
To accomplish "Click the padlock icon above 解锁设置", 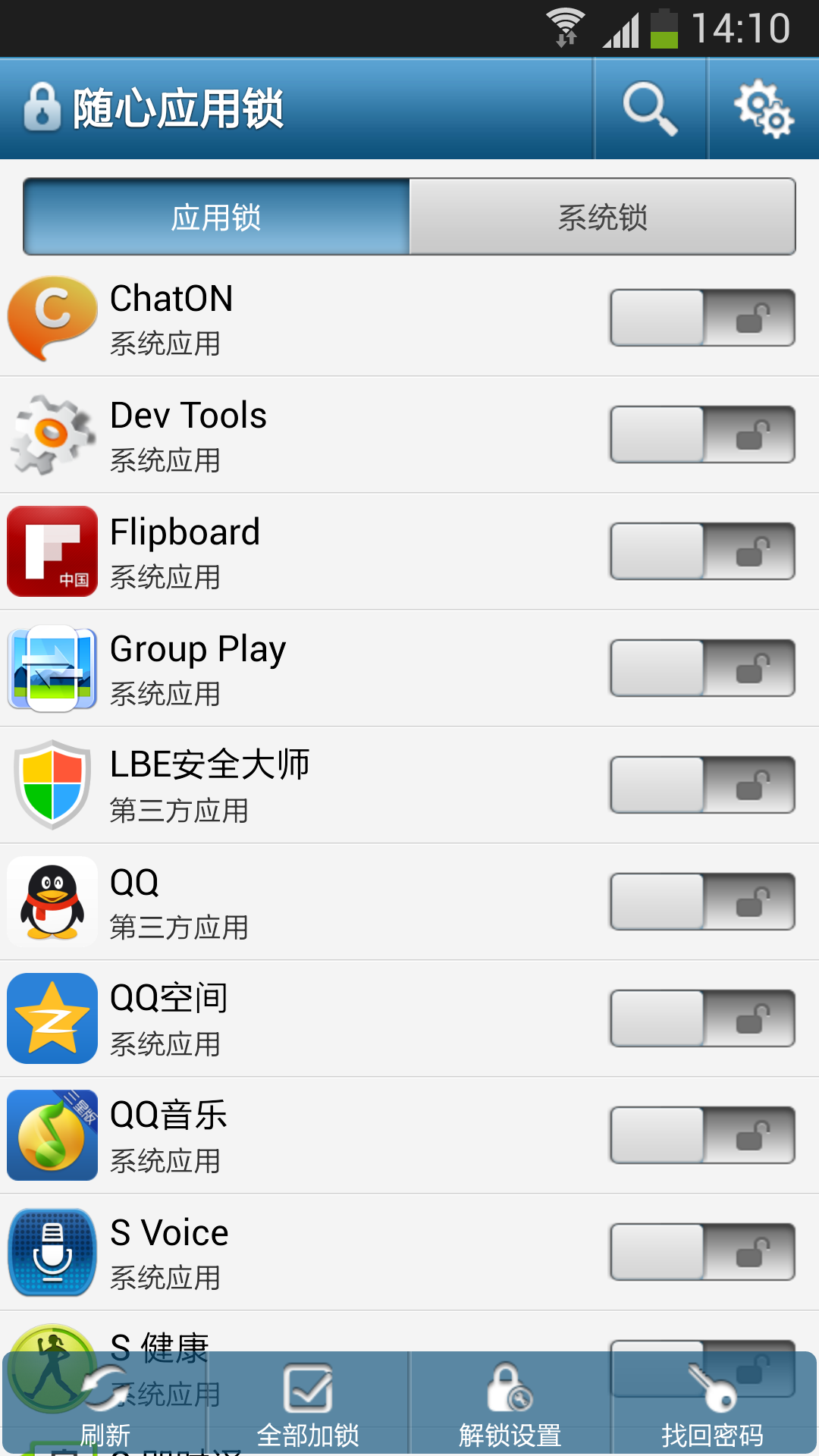I will coord(512,1388).
